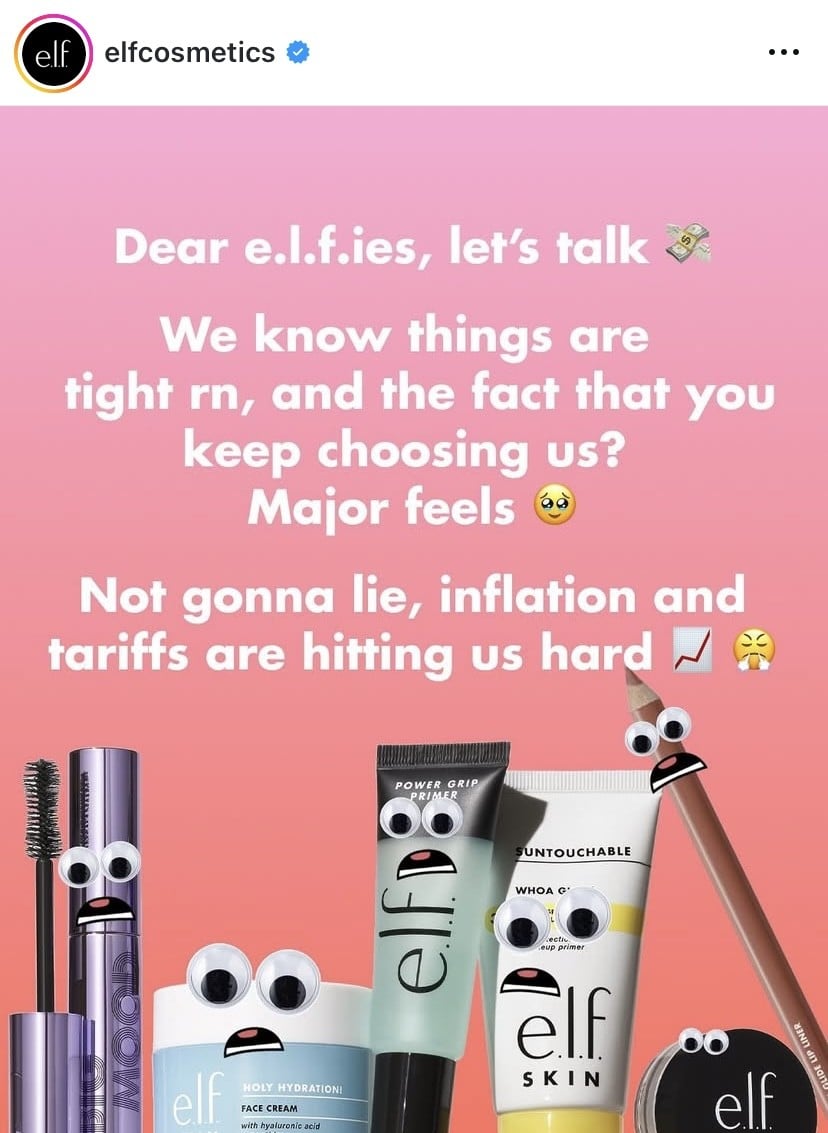Tap the e.l.f. post image
The image size is (828, 1133).
pos(414,620)
